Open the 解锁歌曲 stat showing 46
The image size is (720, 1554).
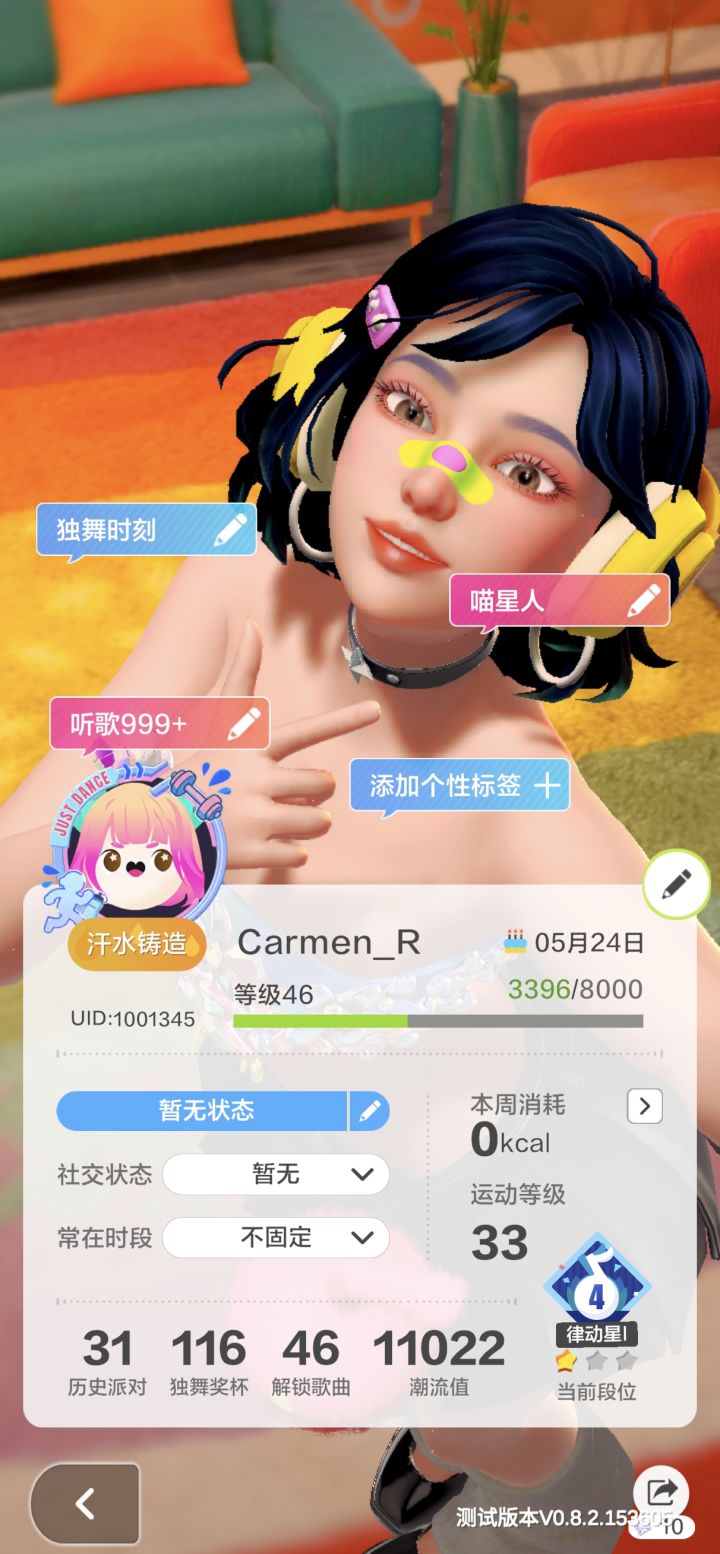(x=309, y=1358)
